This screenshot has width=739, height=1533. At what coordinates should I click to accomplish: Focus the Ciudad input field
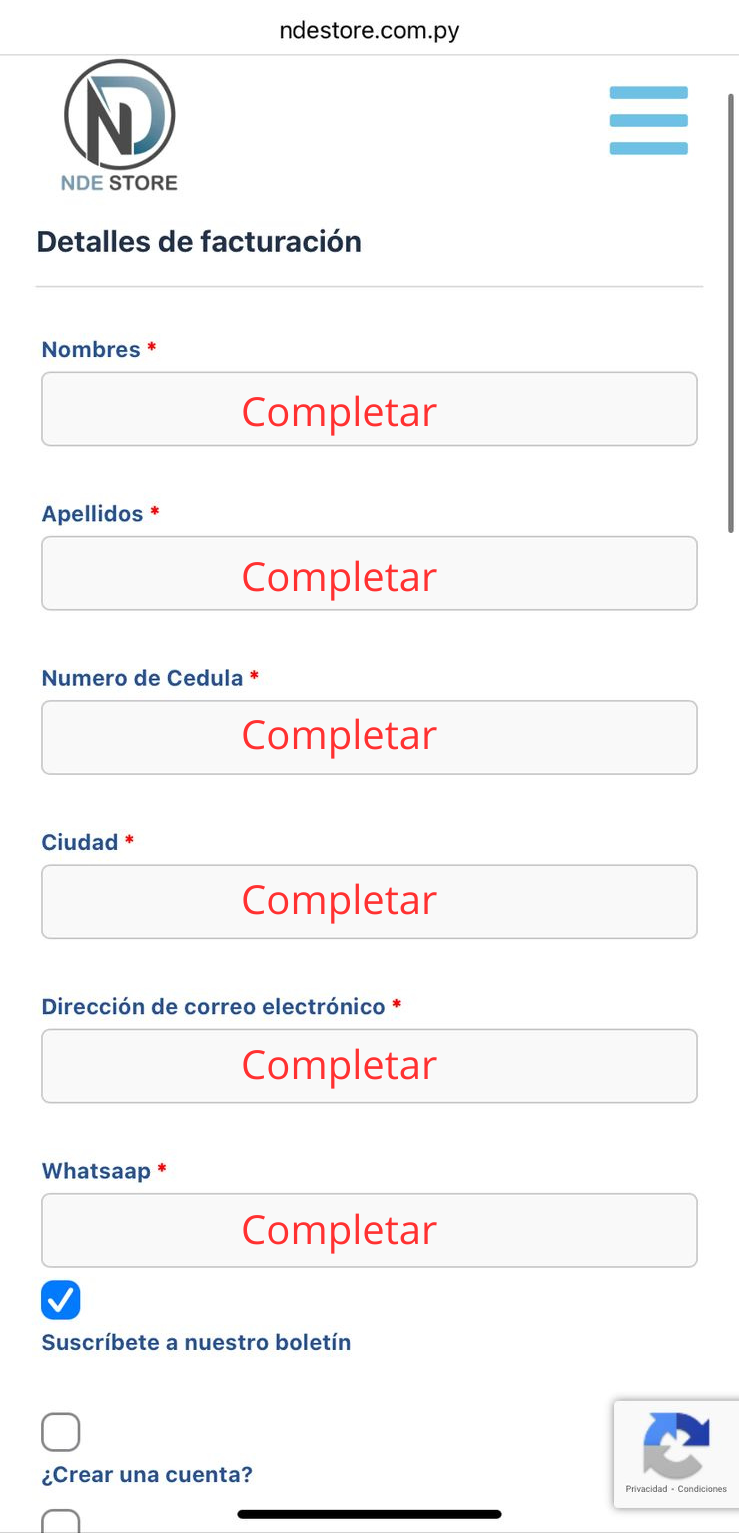pyautogui.click(x=369, y=901)
